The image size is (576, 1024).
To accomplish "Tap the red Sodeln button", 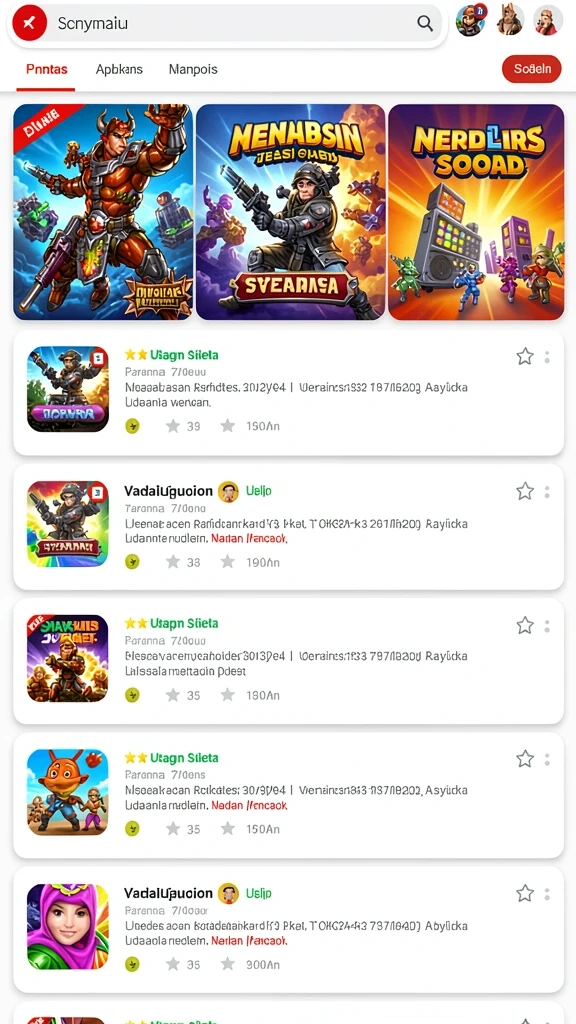I will (532, 69).
